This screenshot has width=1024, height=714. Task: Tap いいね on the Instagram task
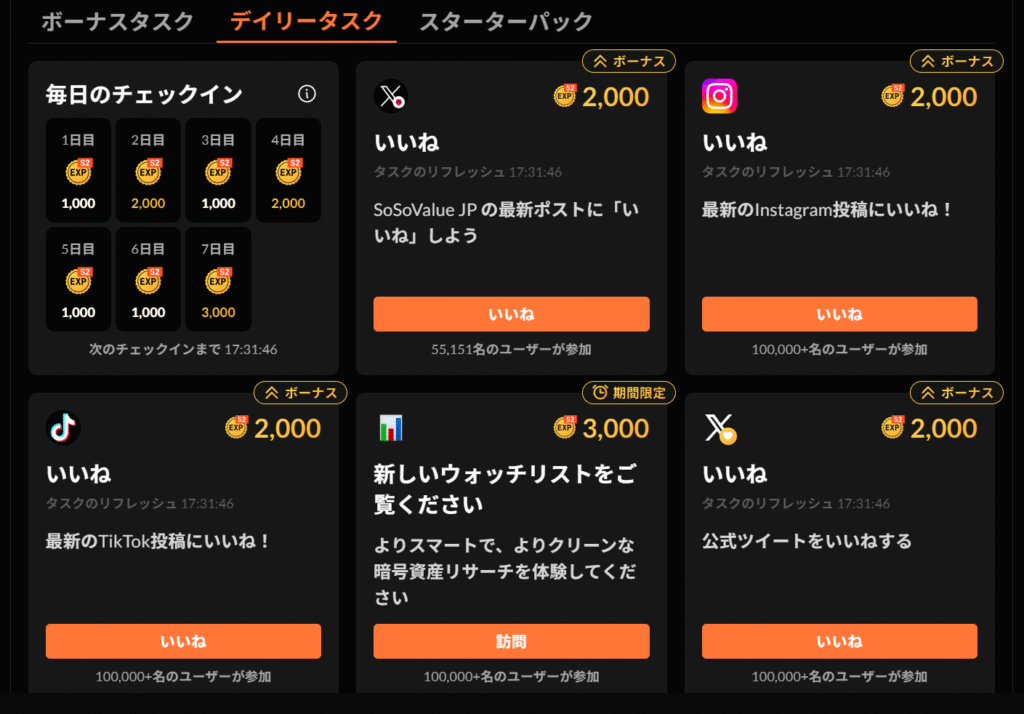pos(839,314)
